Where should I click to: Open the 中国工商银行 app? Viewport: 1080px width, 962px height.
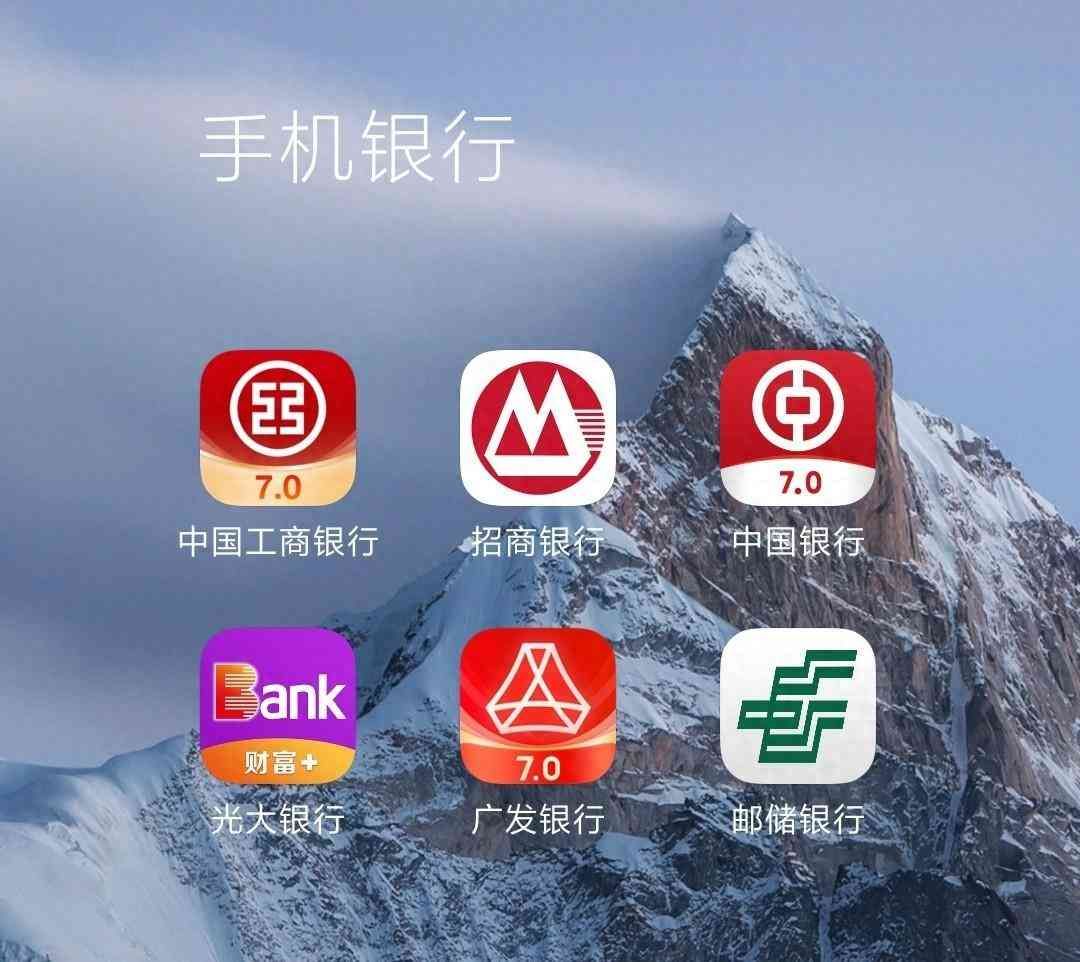pos(278,427)
